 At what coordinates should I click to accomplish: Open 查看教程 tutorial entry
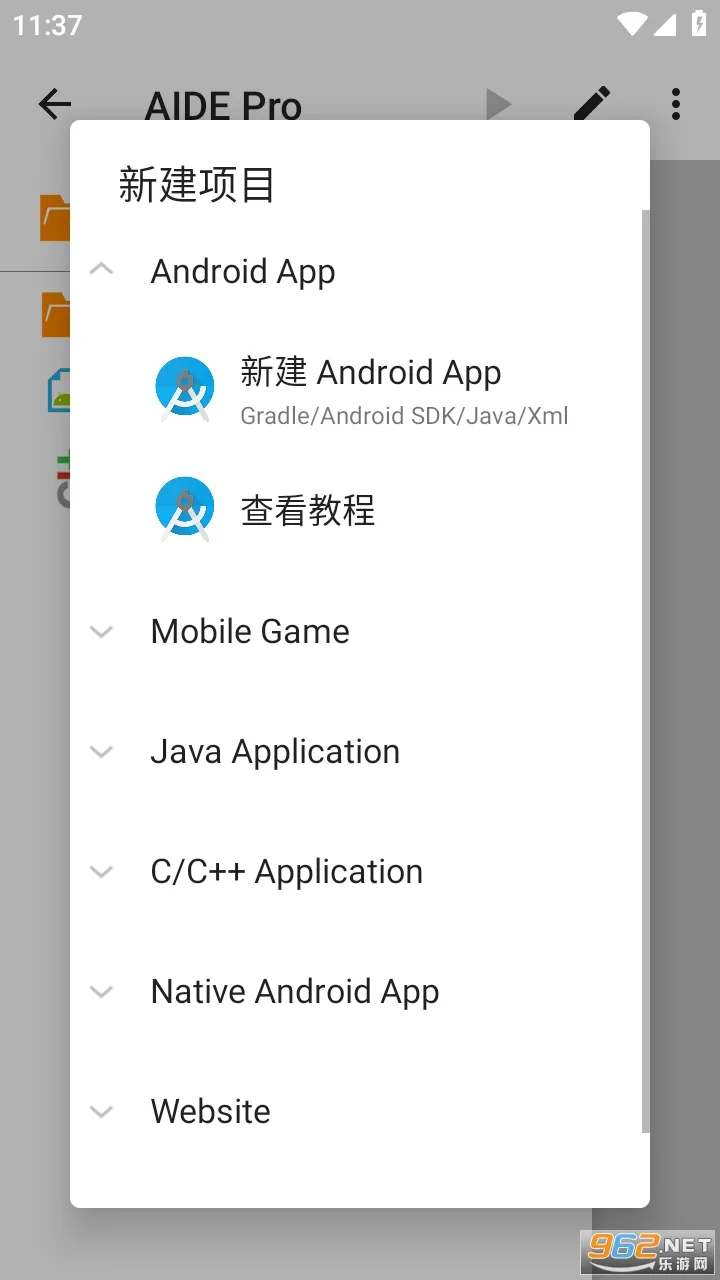(x=307, y=510)
